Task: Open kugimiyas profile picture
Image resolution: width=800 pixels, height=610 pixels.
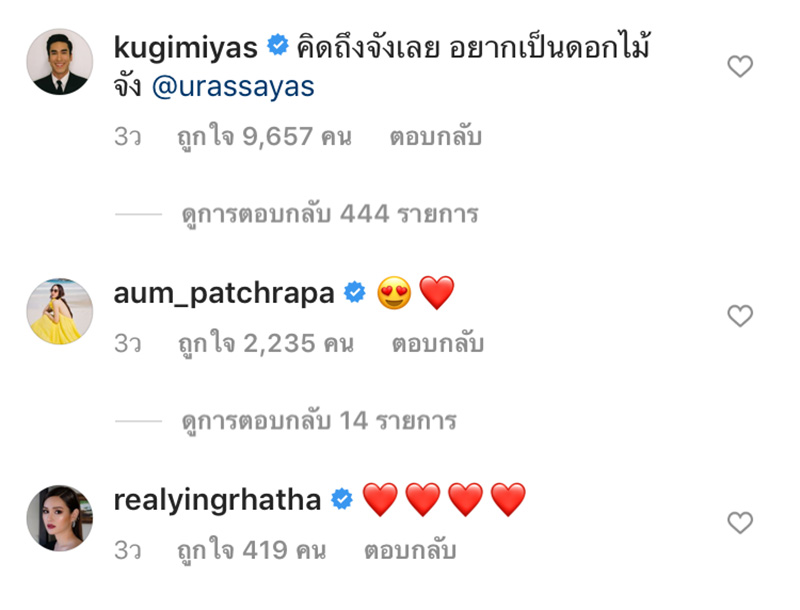Action: (x=59, y=62)
